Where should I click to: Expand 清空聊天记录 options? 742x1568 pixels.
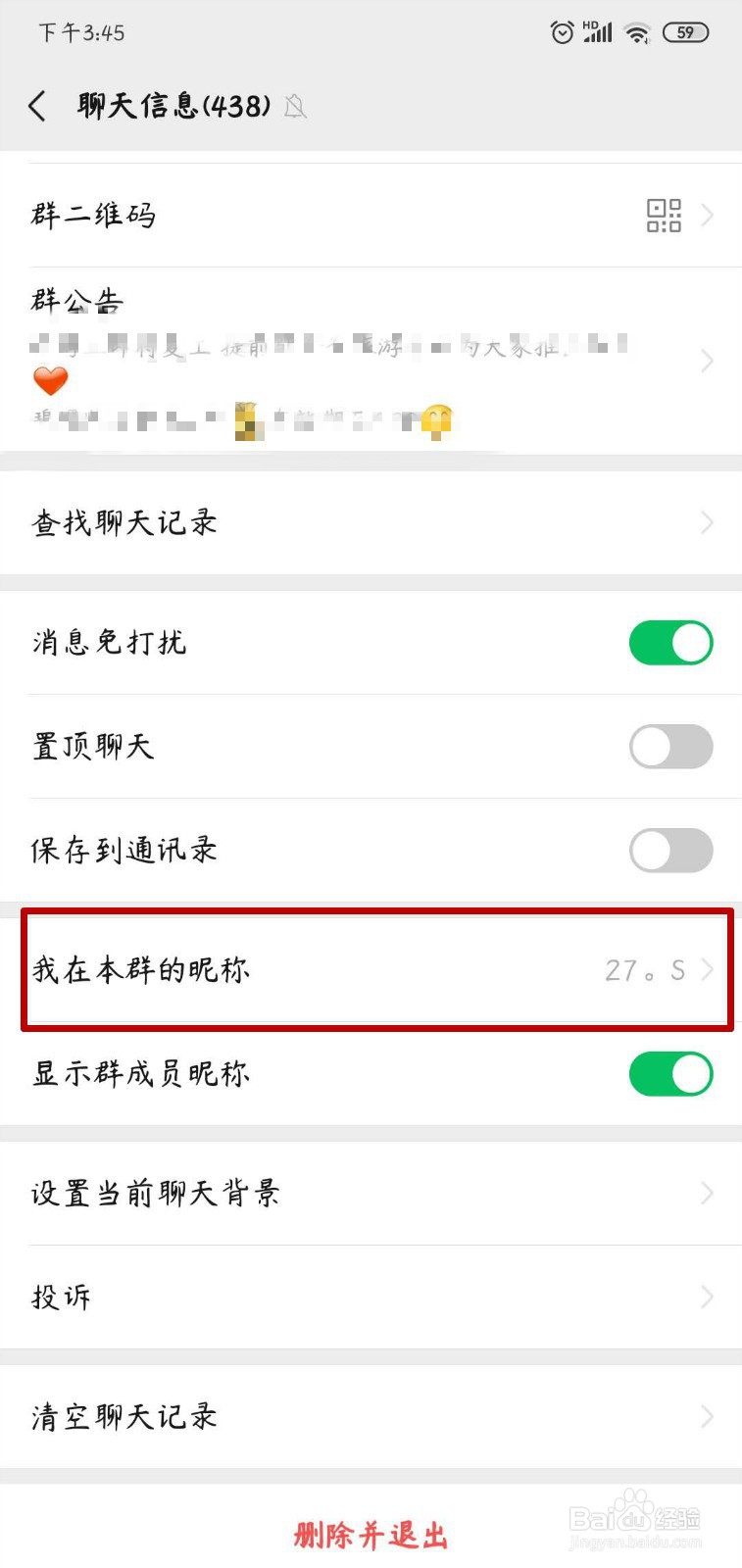(x=708, y=1415)
